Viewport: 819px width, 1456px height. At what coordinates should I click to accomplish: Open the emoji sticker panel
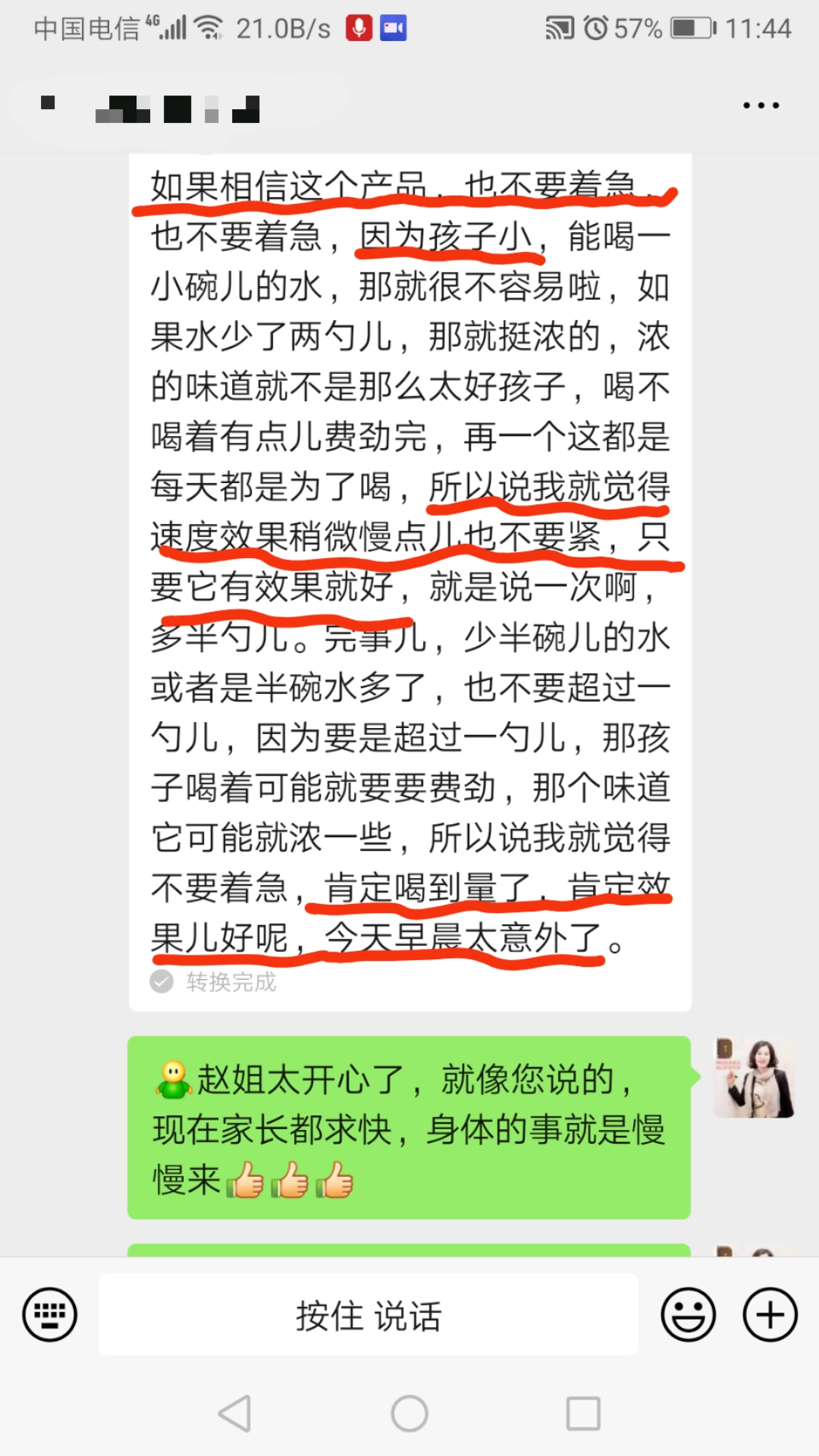click(689, 1314)
